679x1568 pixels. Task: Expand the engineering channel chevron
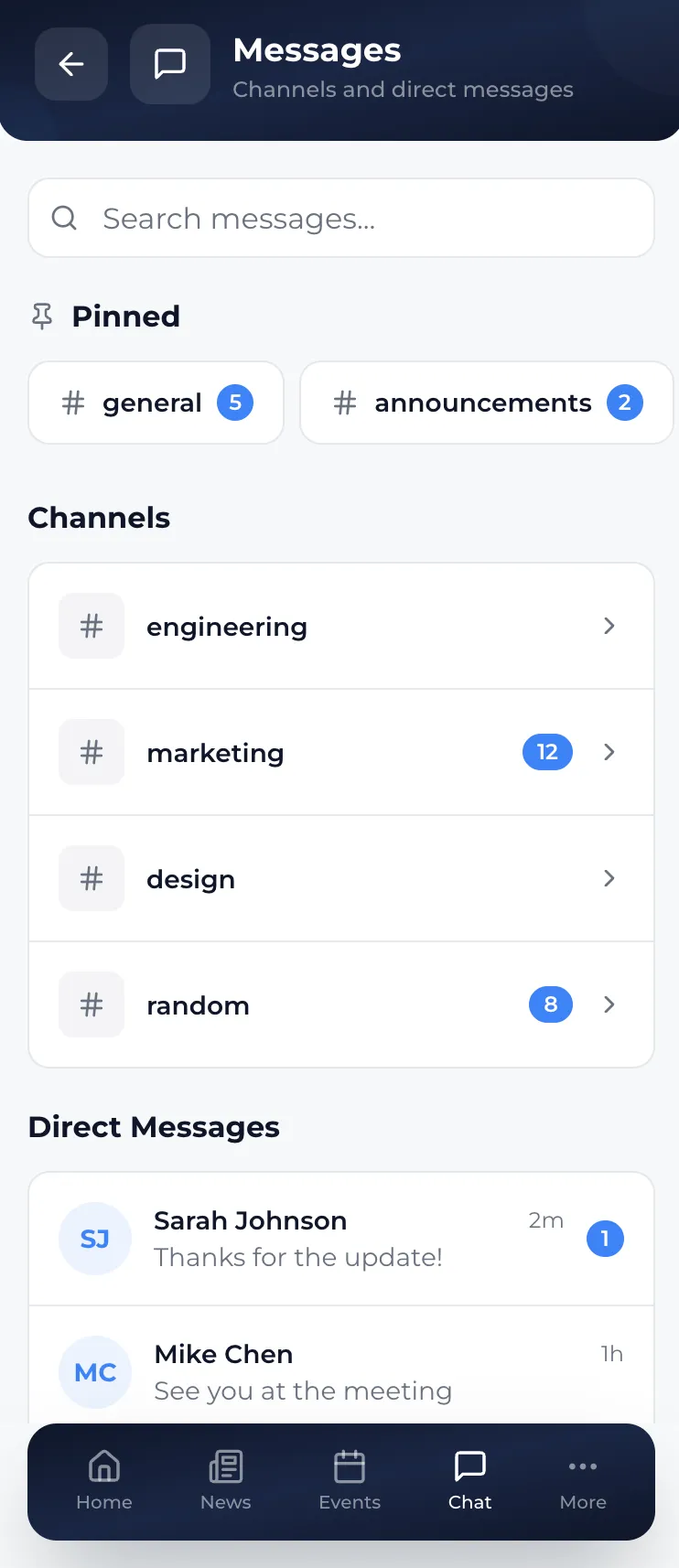point(609,626)
